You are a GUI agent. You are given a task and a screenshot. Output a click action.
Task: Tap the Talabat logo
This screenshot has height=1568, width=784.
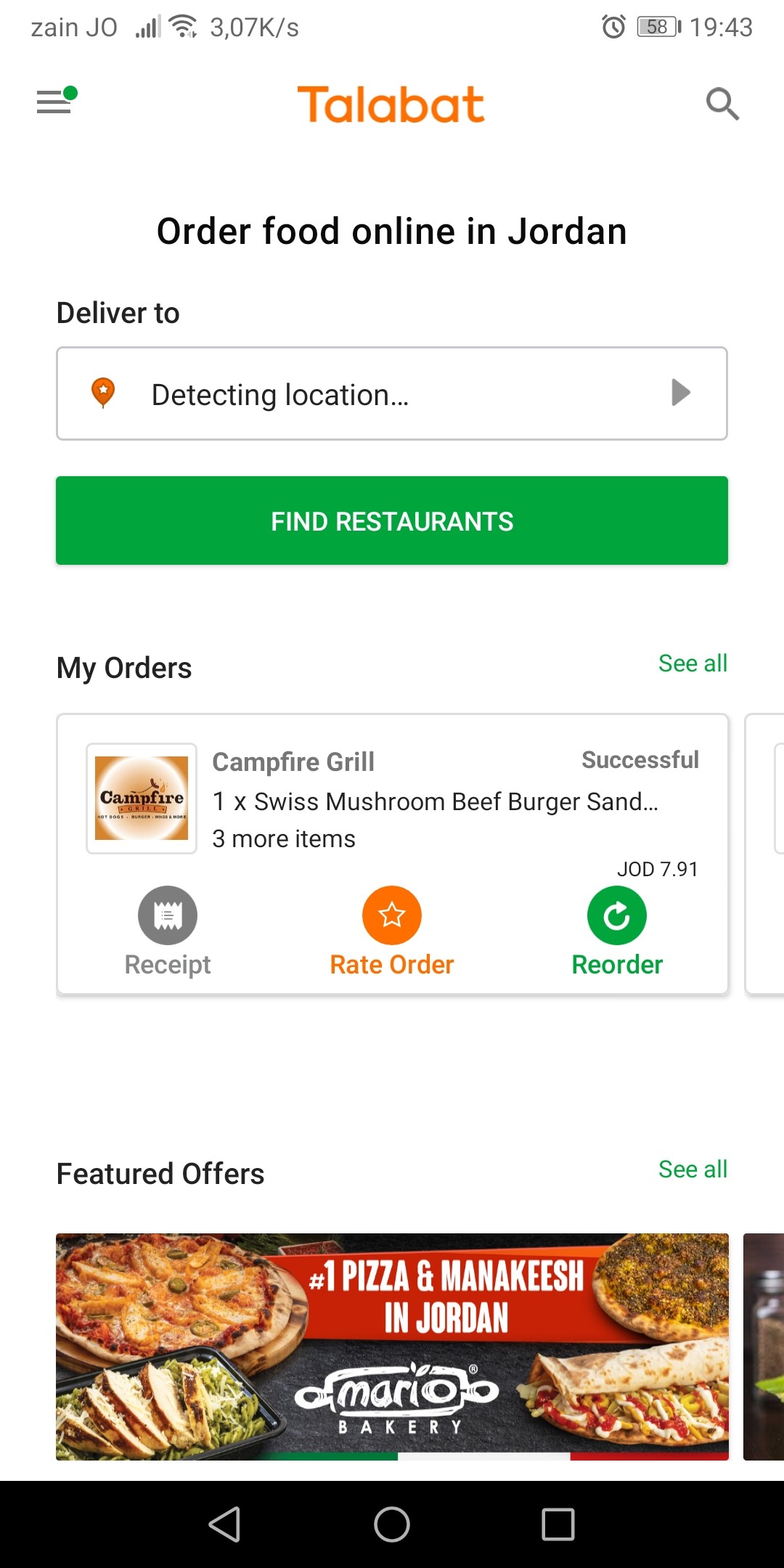[x=391, y=102]
